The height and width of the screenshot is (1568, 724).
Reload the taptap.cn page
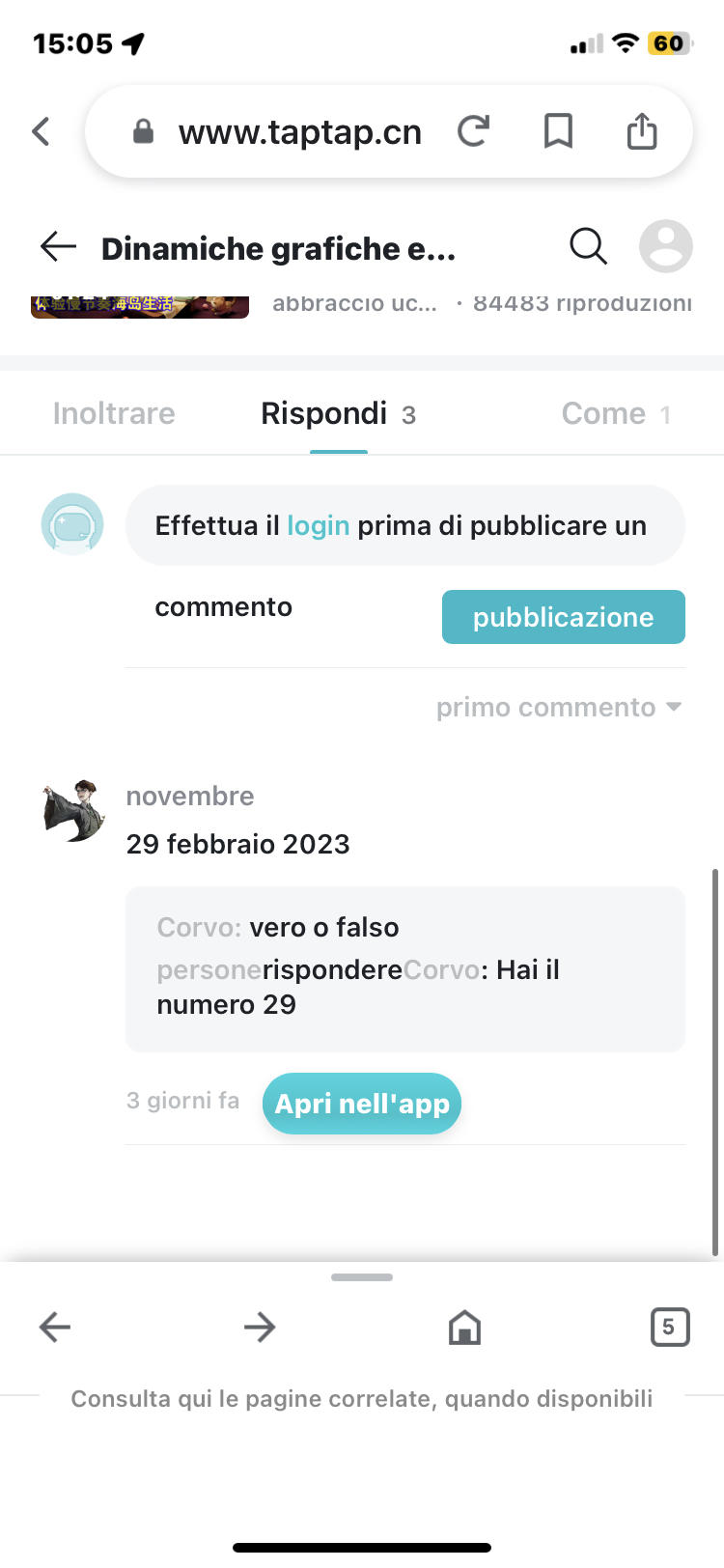pos(473,131)
